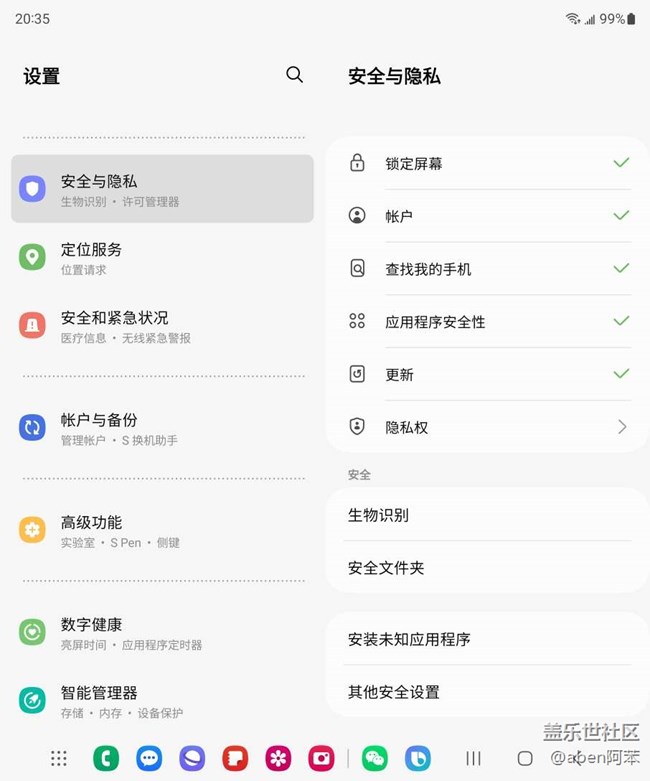Open 定位服务 settings
The image size is (650, 781).
[x=162, y=257]
